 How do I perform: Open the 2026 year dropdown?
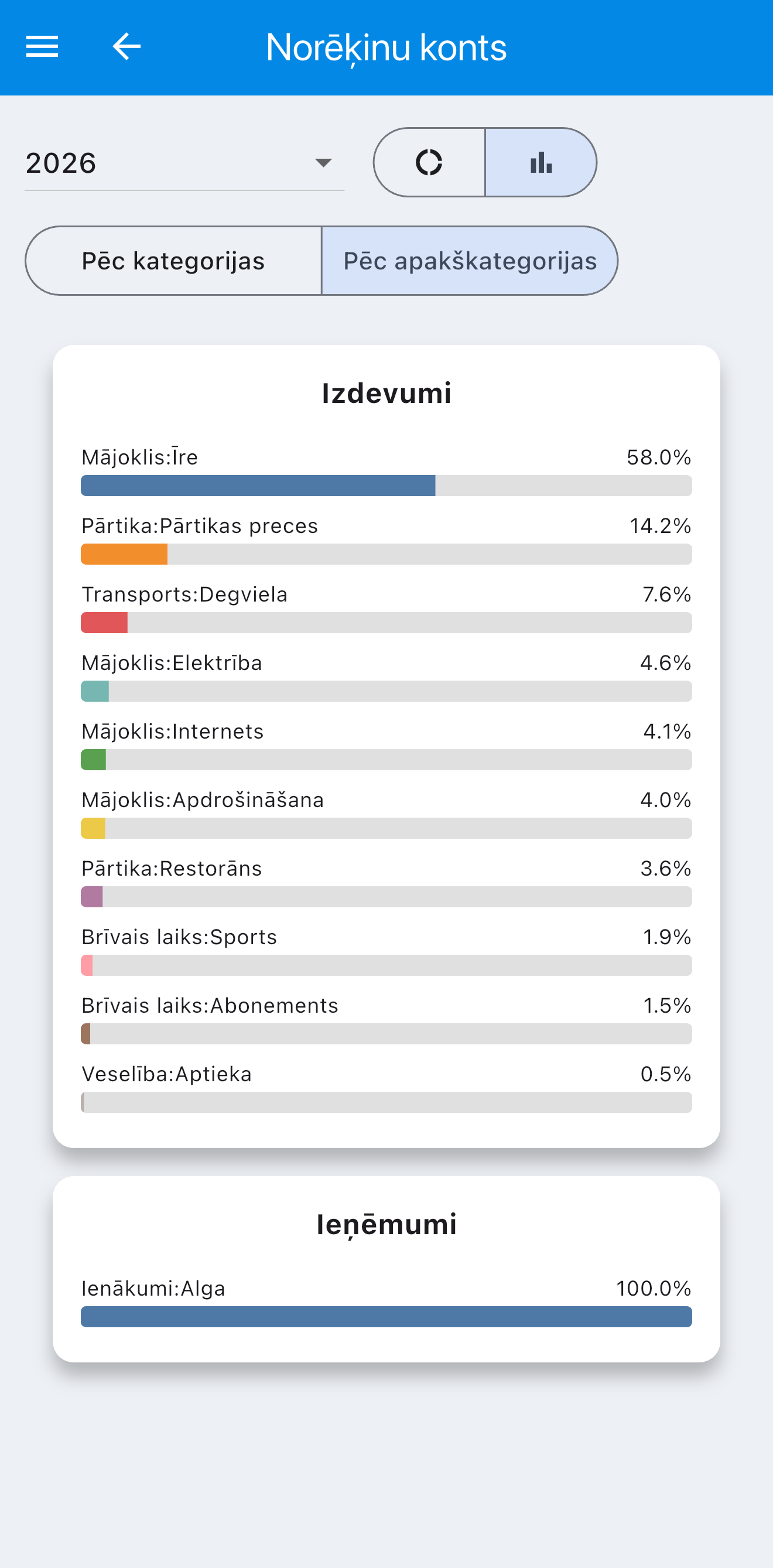pos(184,163)
